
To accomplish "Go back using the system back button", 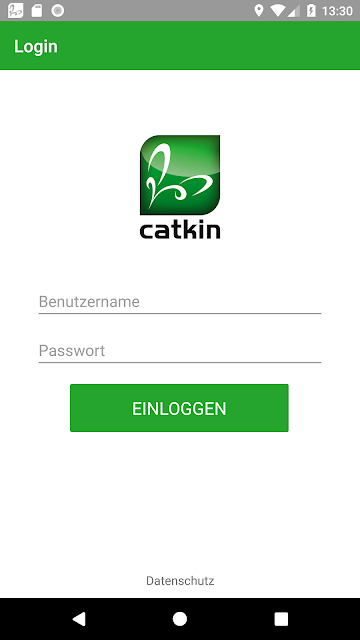I will [x=79, y=619].
